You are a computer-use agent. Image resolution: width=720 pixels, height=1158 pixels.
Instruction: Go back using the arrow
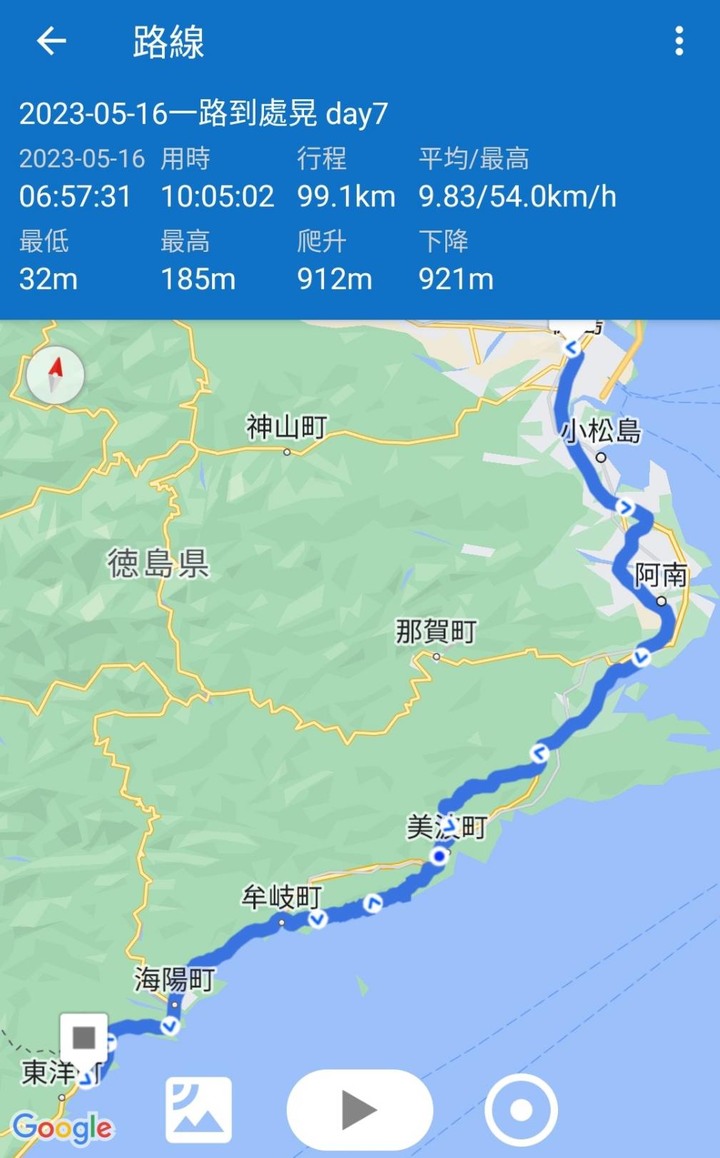[x=52, y=41]
